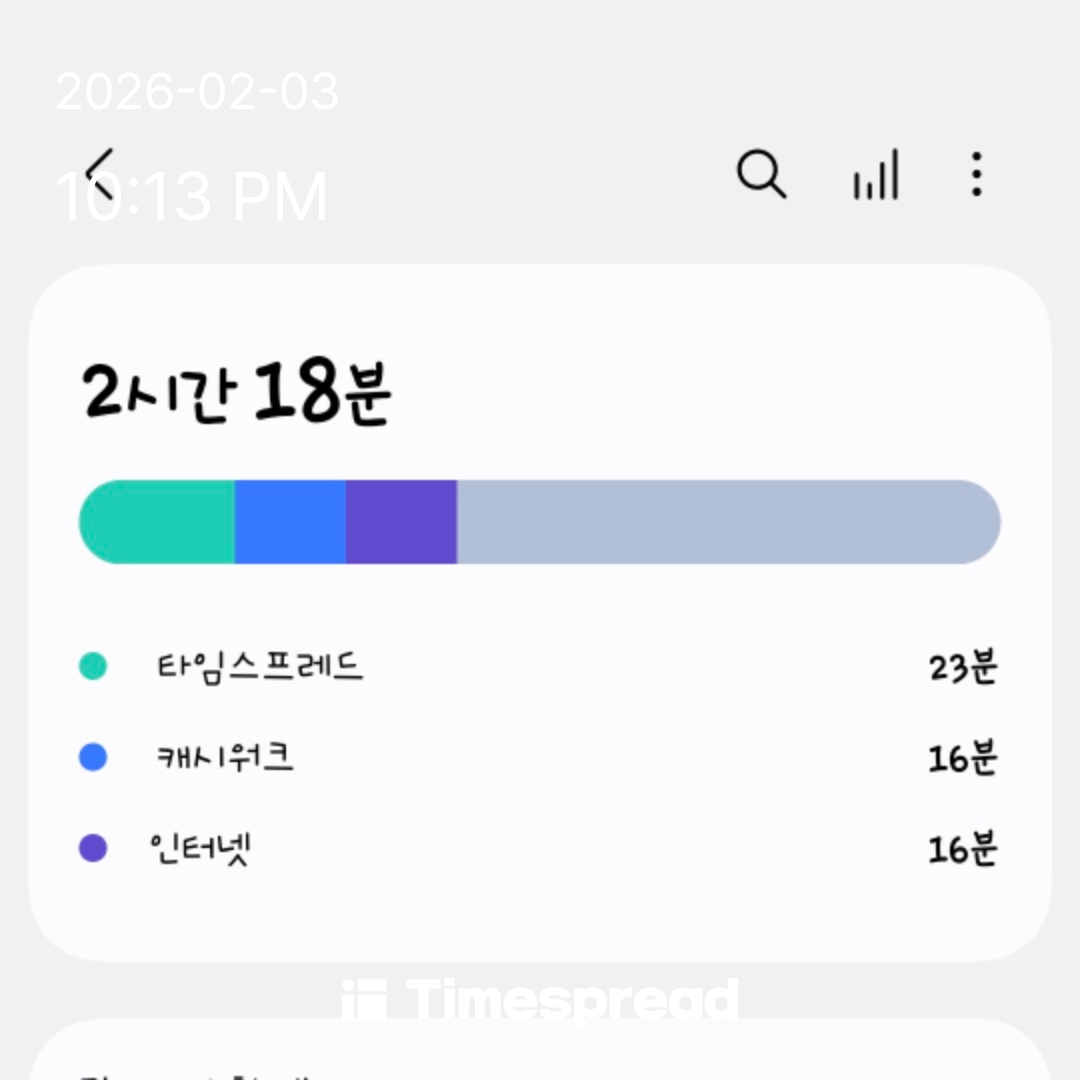Screen dimensions: 1080x1080
Task: Open the search magnifier icon
Action: 761,175
